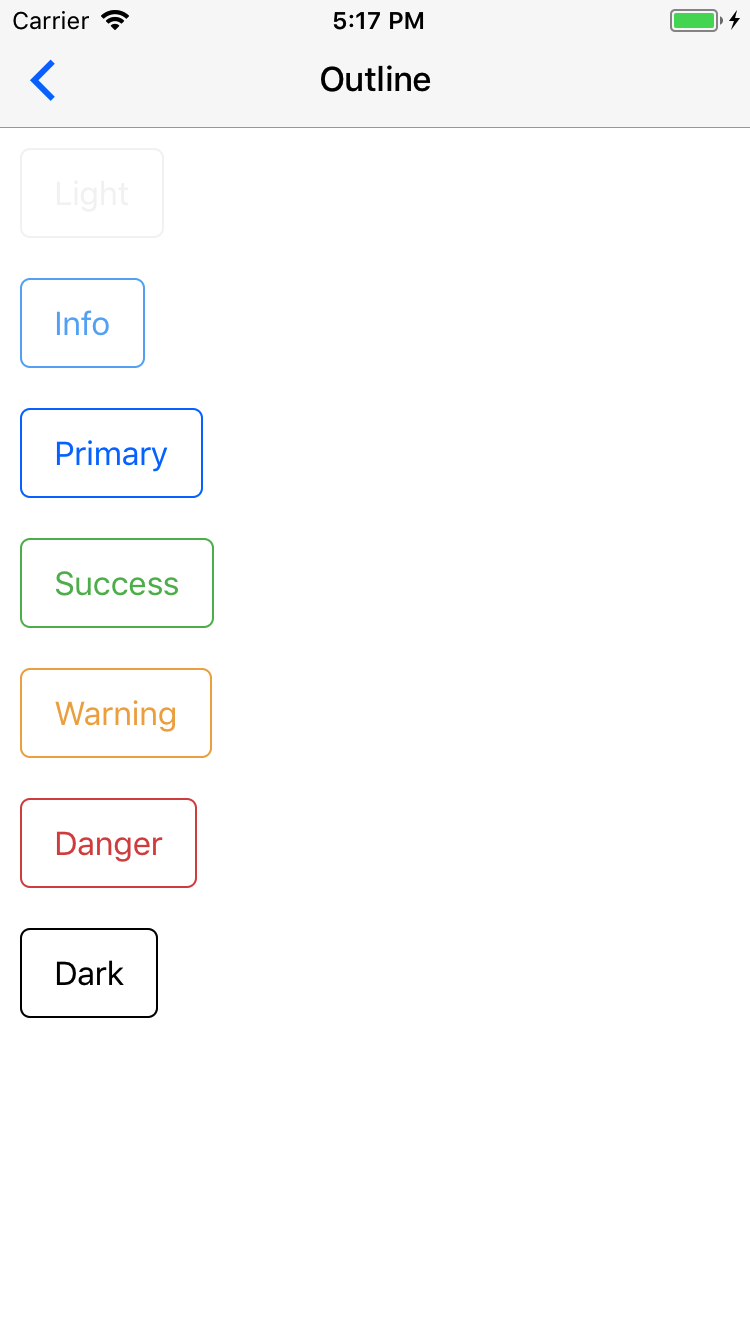
Task: Tap the green Success button
Action: coord(117,583)
